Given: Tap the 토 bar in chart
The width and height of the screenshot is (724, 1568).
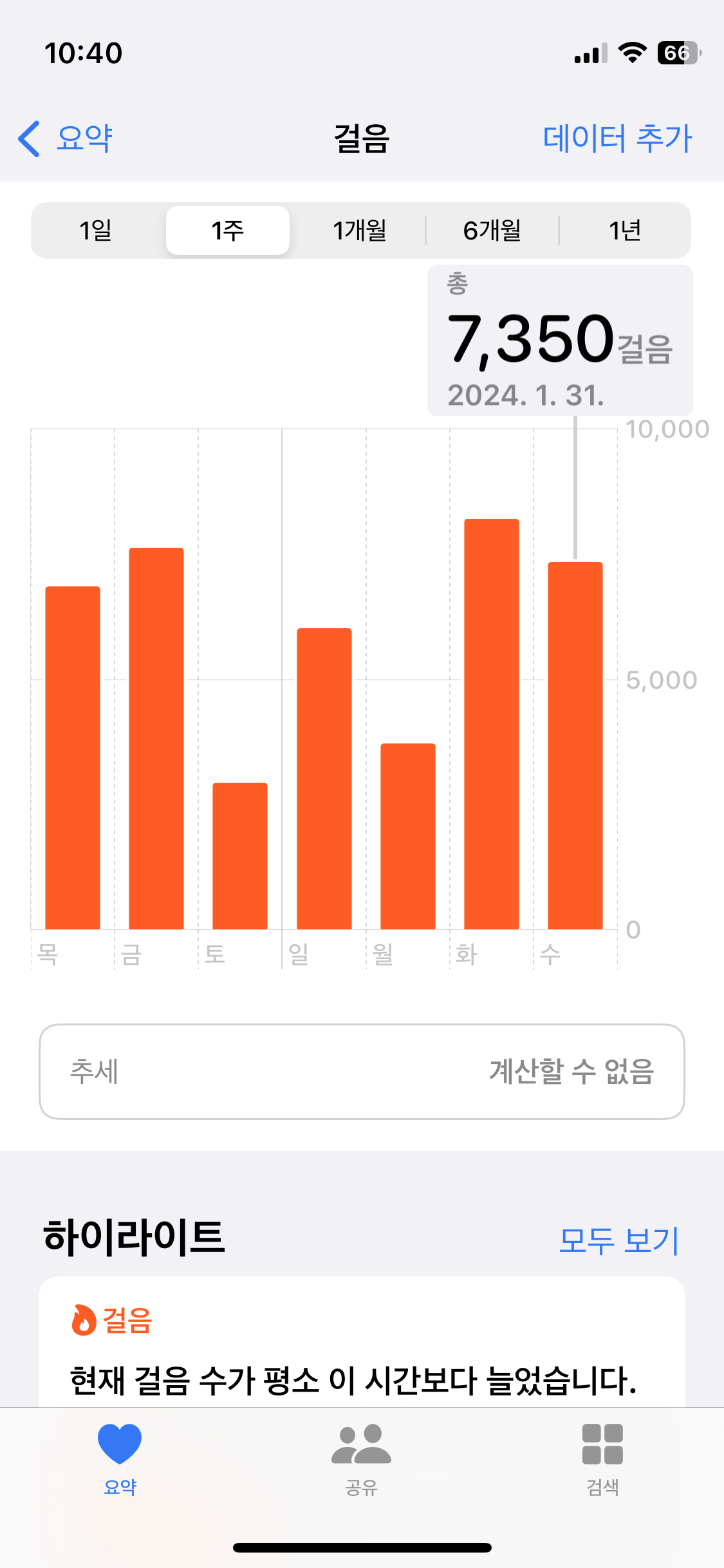Looking at the screenshot, I should point(240,855).
